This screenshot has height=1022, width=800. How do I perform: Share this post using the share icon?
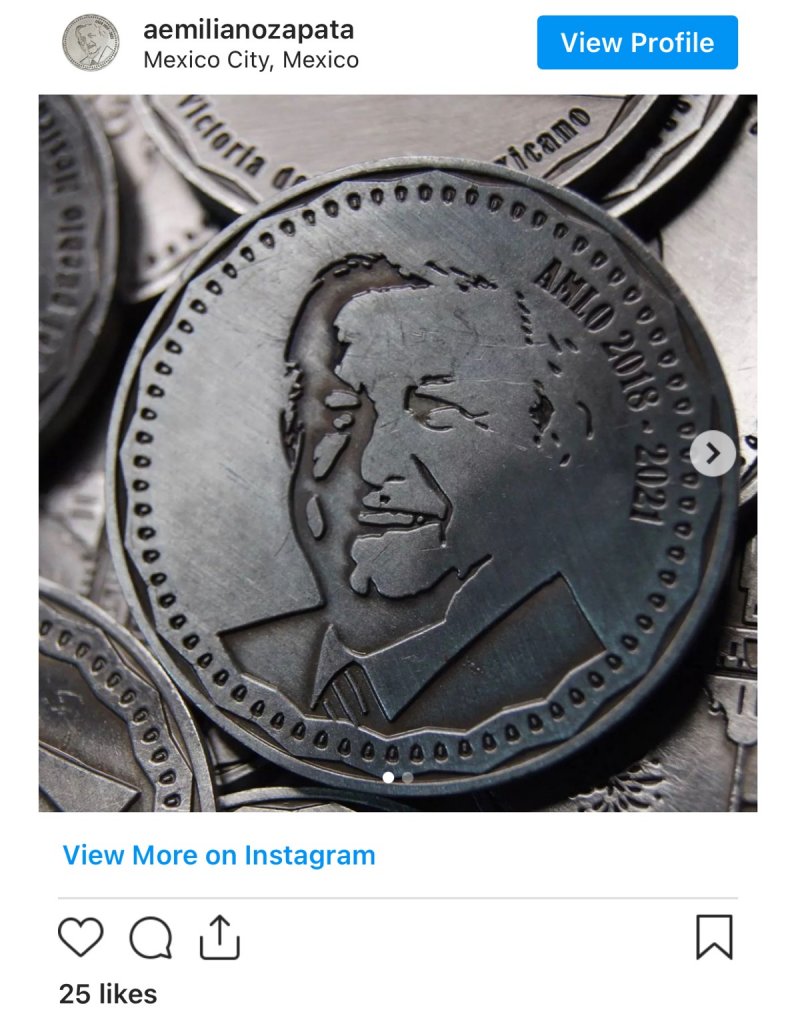click(x=220, y=937)
